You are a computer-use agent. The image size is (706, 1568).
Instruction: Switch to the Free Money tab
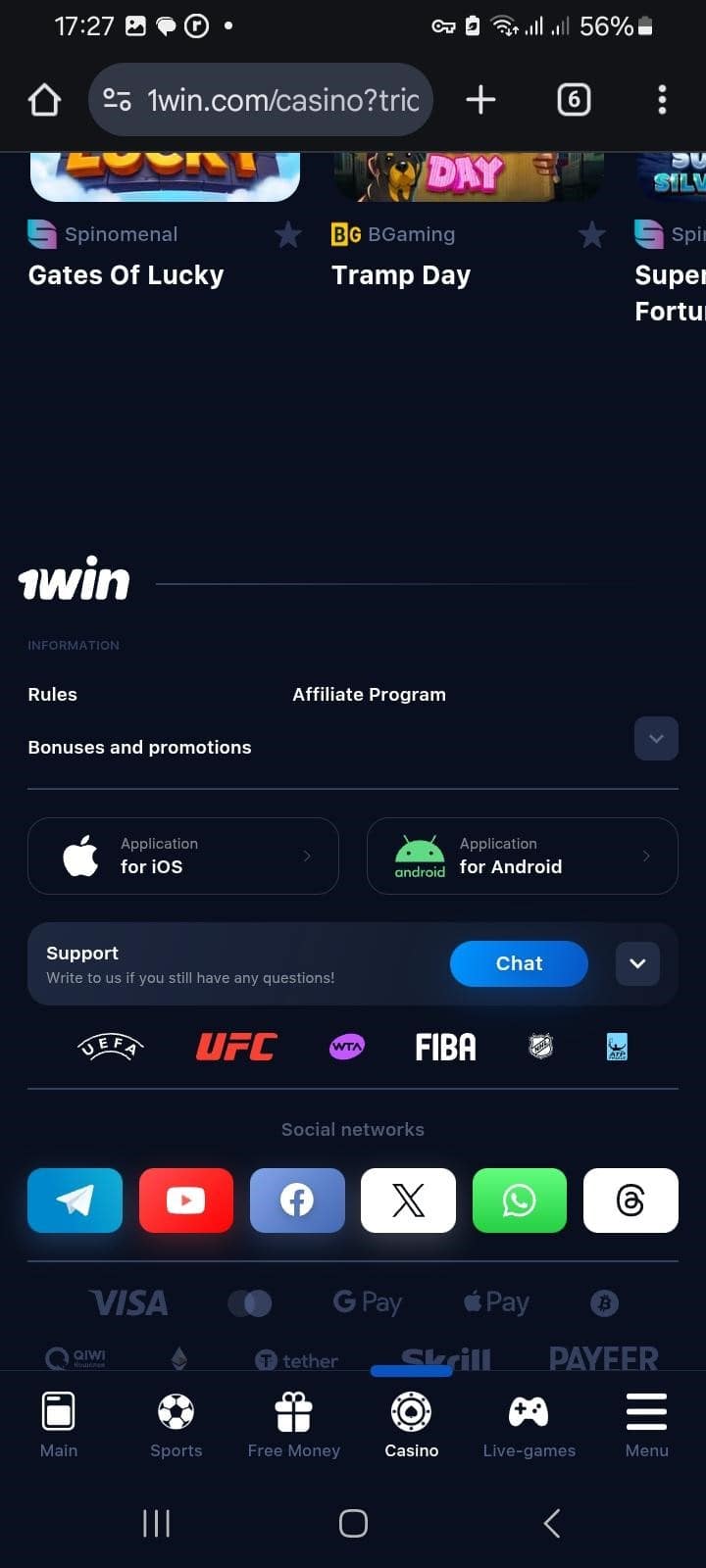[x=294, y=1425]
